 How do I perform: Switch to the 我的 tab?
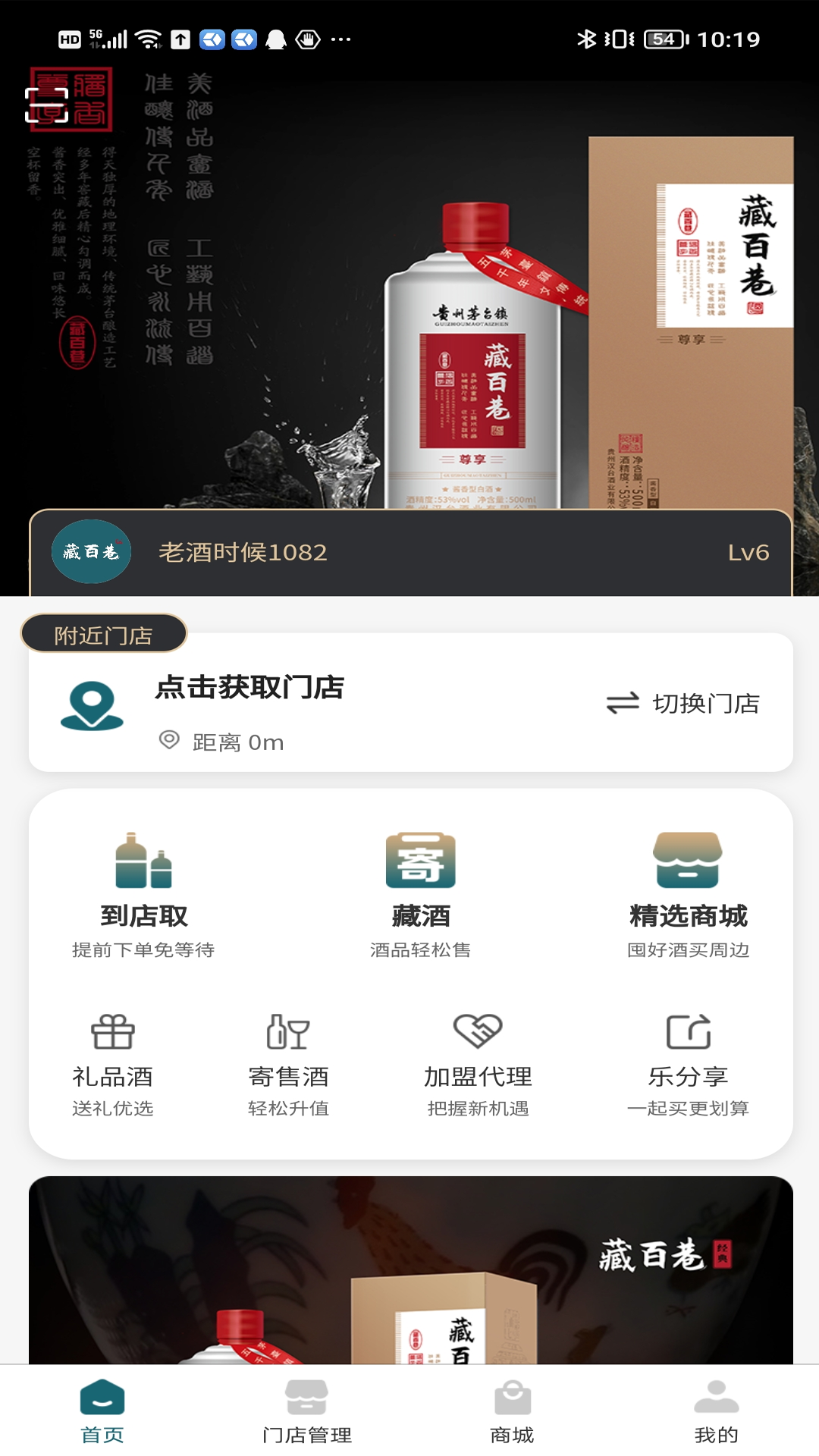click(716, 1412)
